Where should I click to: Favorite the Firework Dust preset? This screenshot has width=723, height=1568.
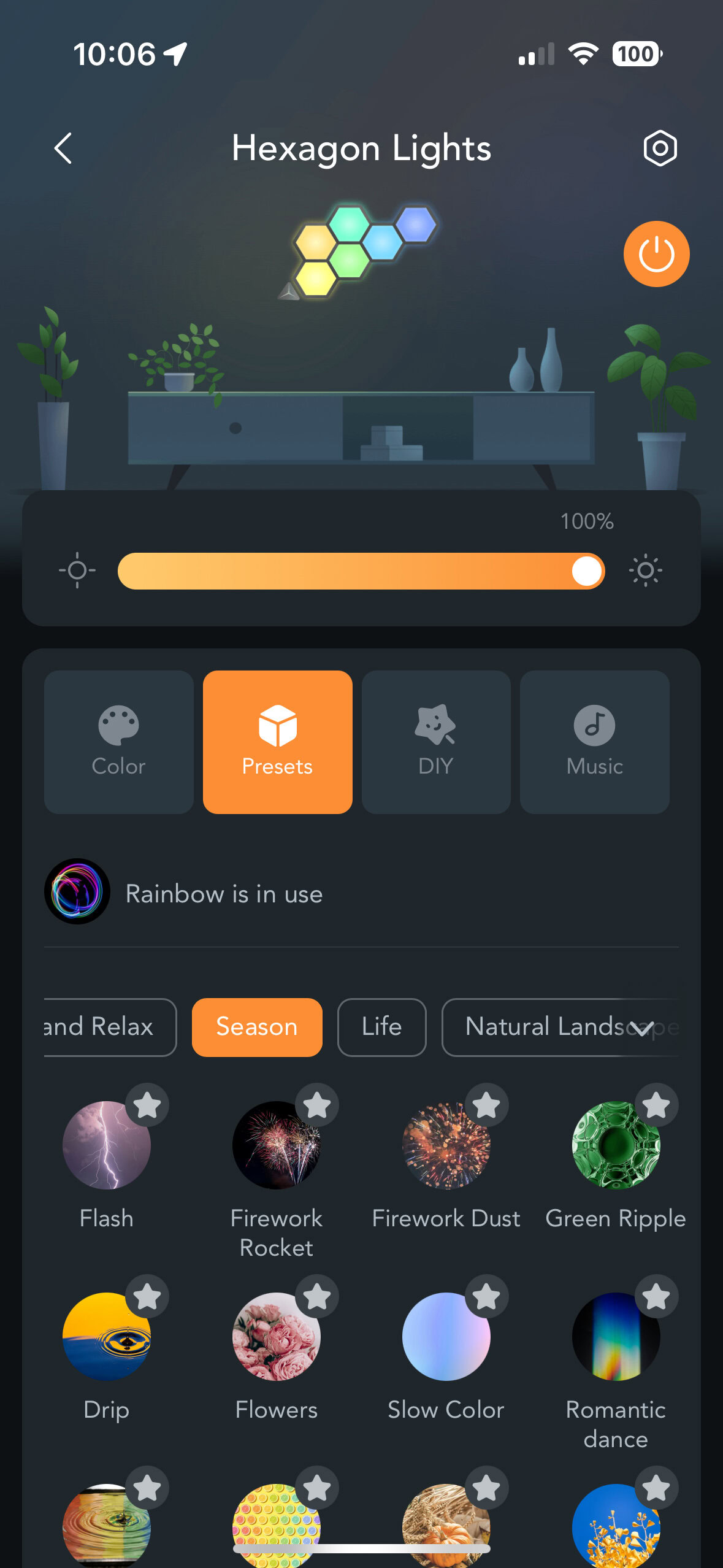[487, 1105]
